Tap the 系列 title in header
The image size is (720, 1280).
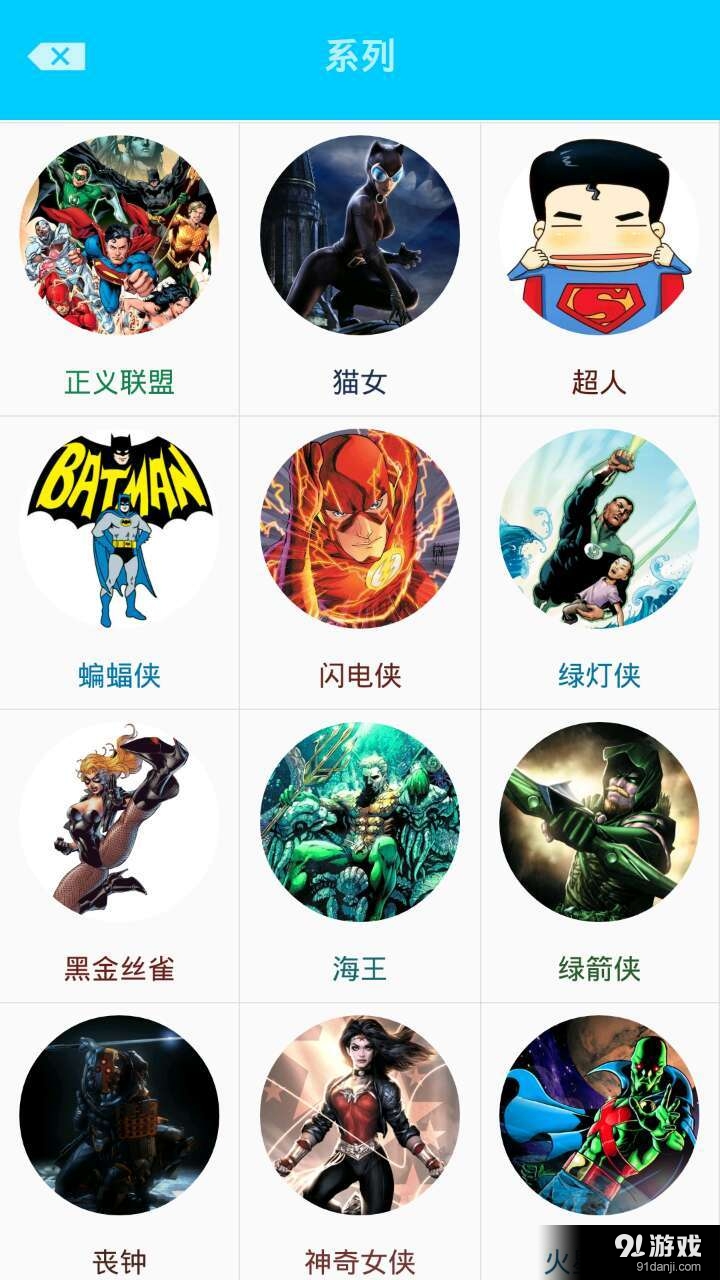[358, 56]
